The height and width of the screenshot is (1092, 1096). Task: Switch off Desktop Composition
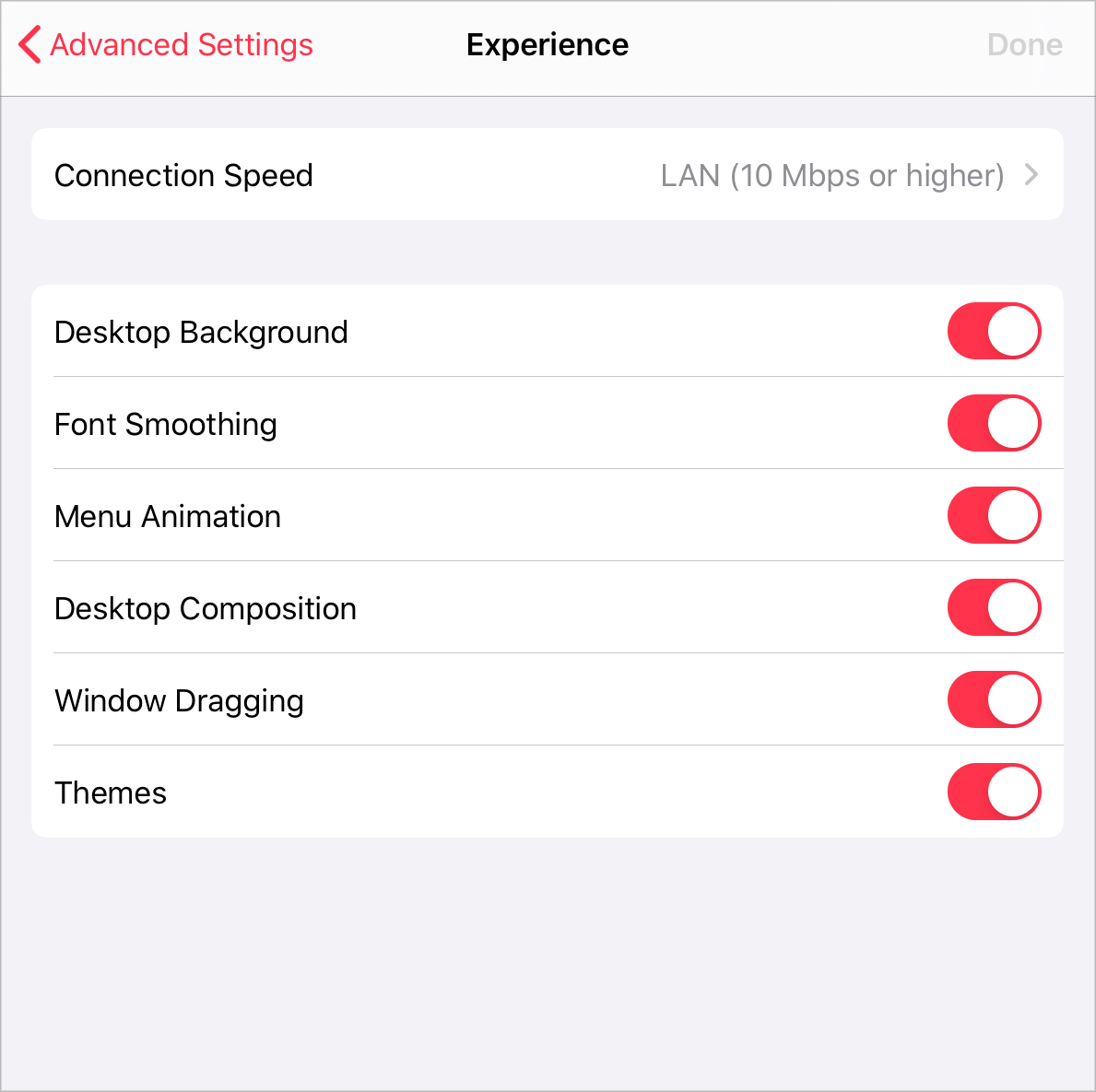pyautogui.click(x=994, y=608)
